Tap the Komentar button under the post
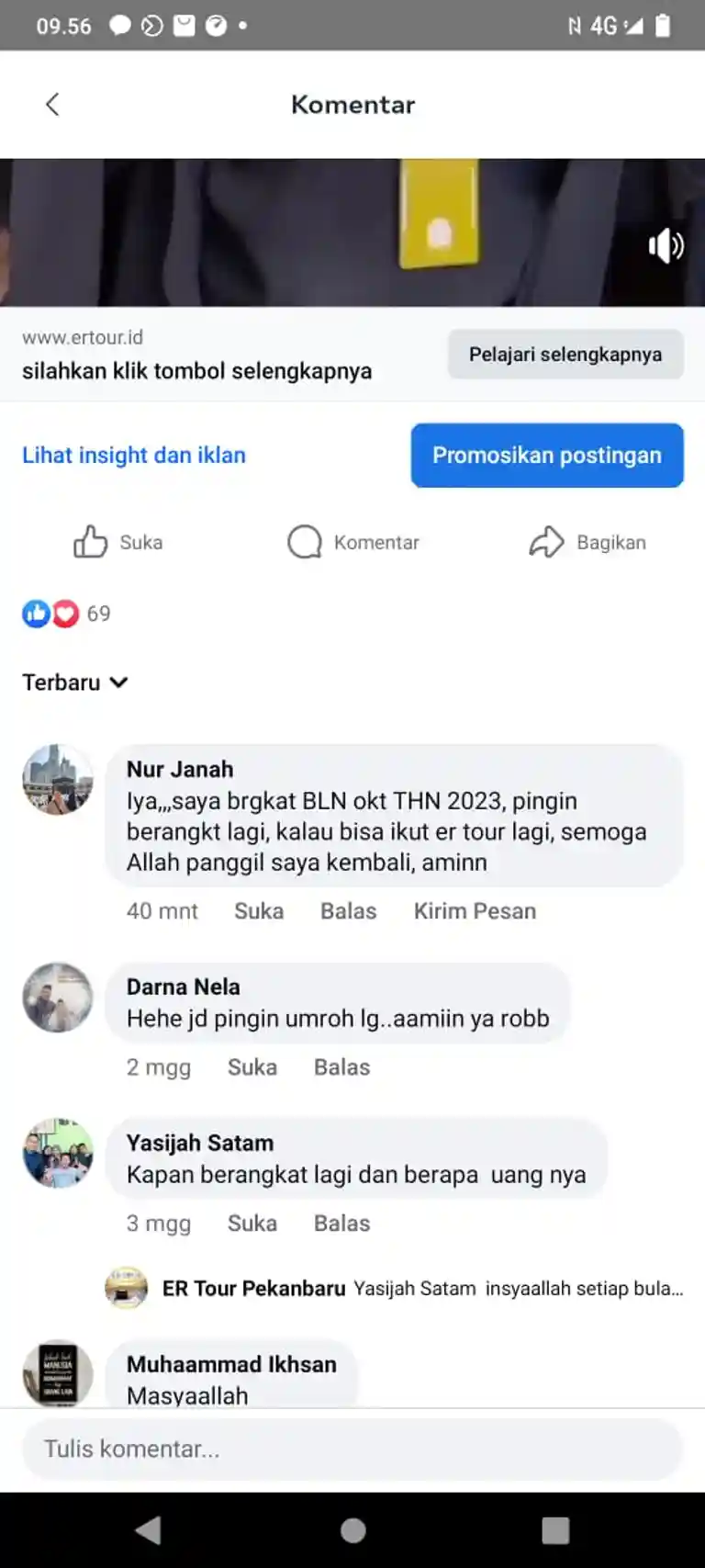 tap(353, 542)
